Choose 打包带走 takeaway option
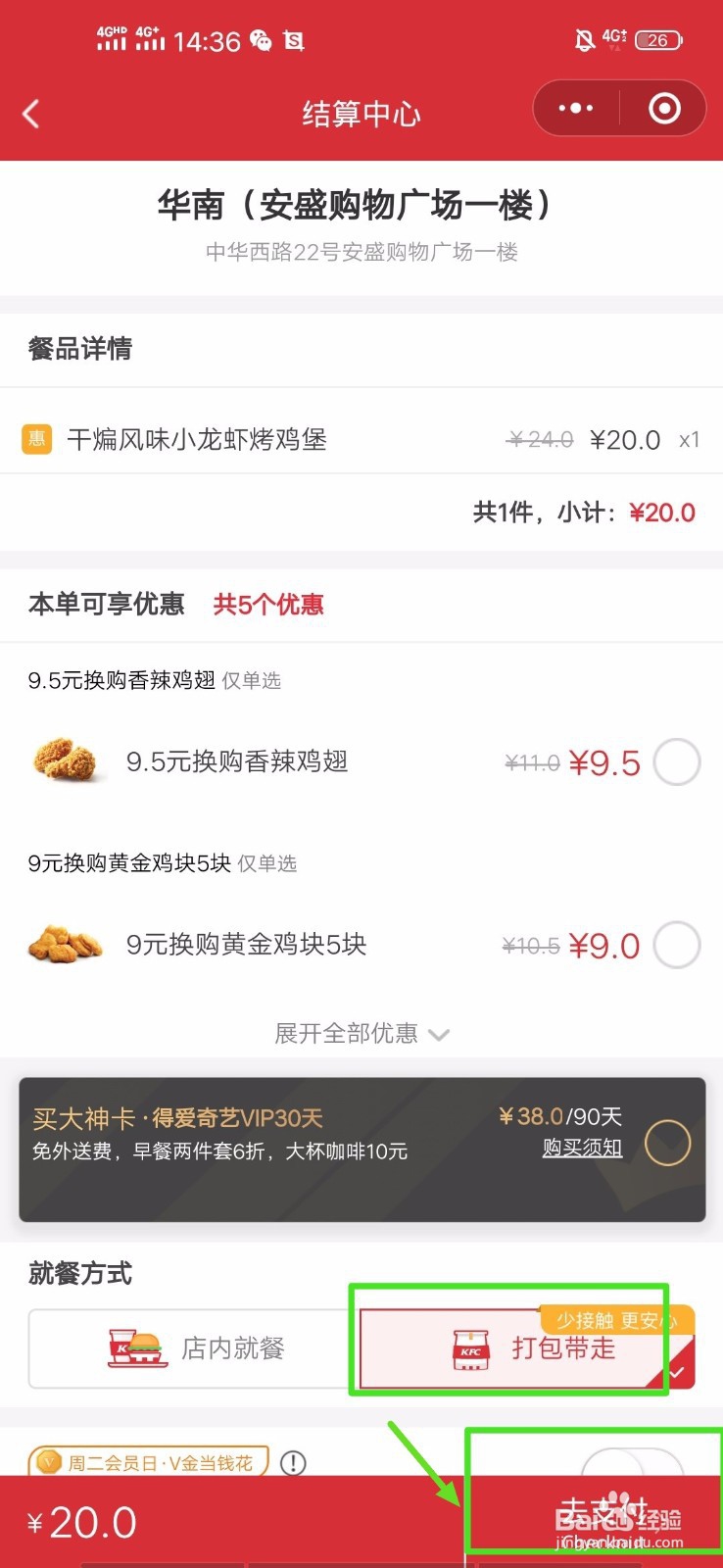Viewport: 723px width, 1568px height. point(527,1348)
